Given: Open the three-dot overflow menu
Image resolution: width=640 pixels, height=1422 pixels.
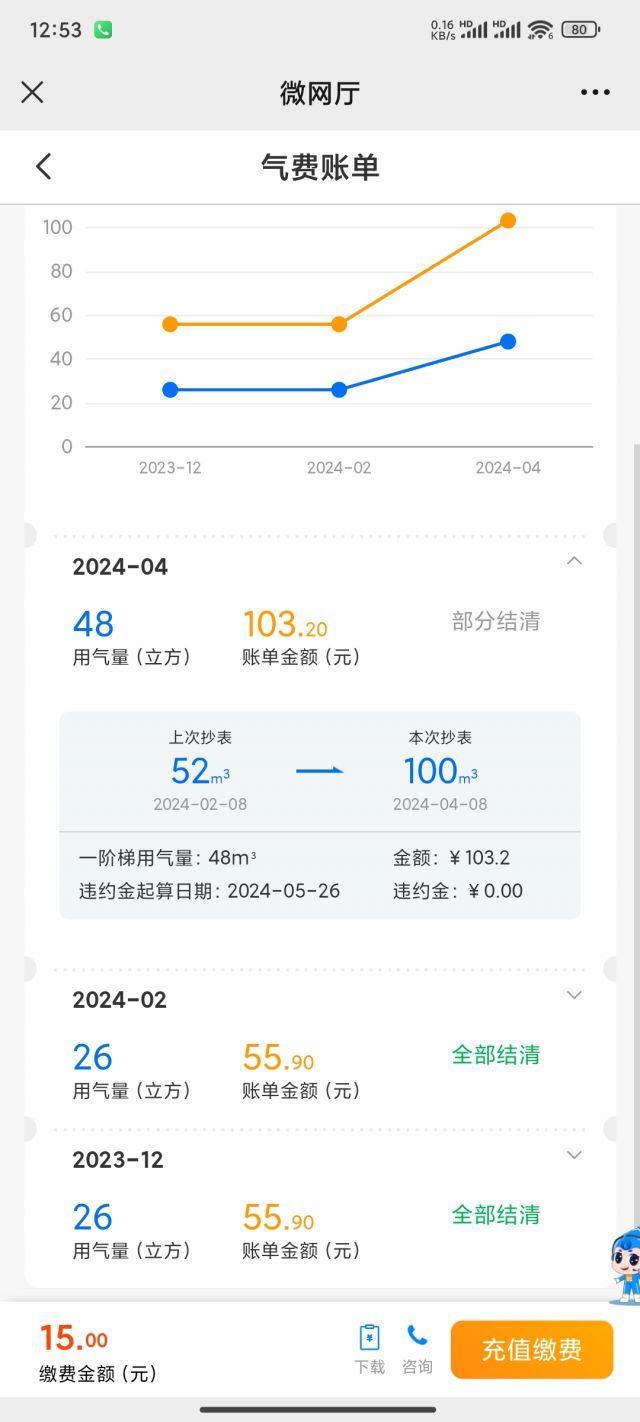Looking at the screenshot, I should coord(595,93).
